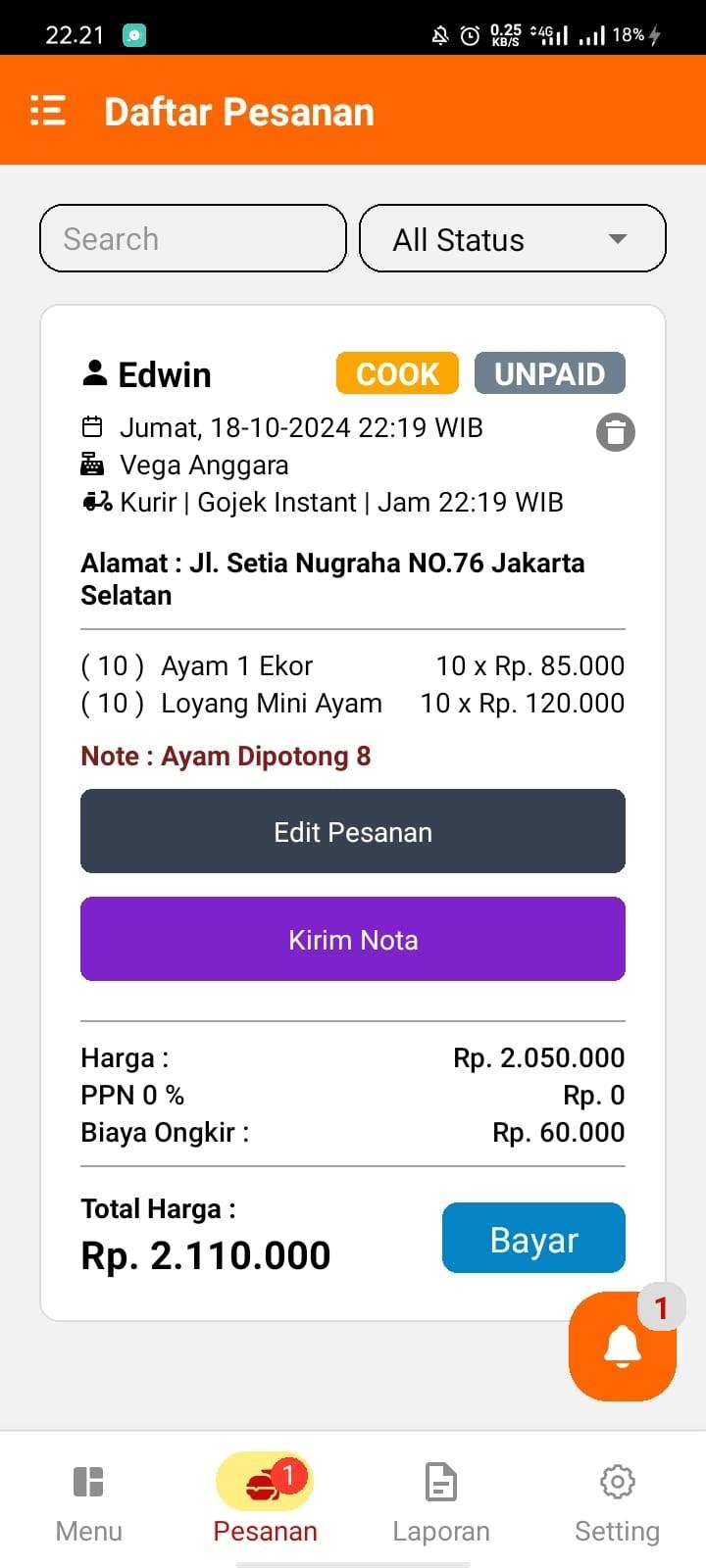Open the floating notifications bell
The image size is (706, 1568).
tap(622, 1347)
